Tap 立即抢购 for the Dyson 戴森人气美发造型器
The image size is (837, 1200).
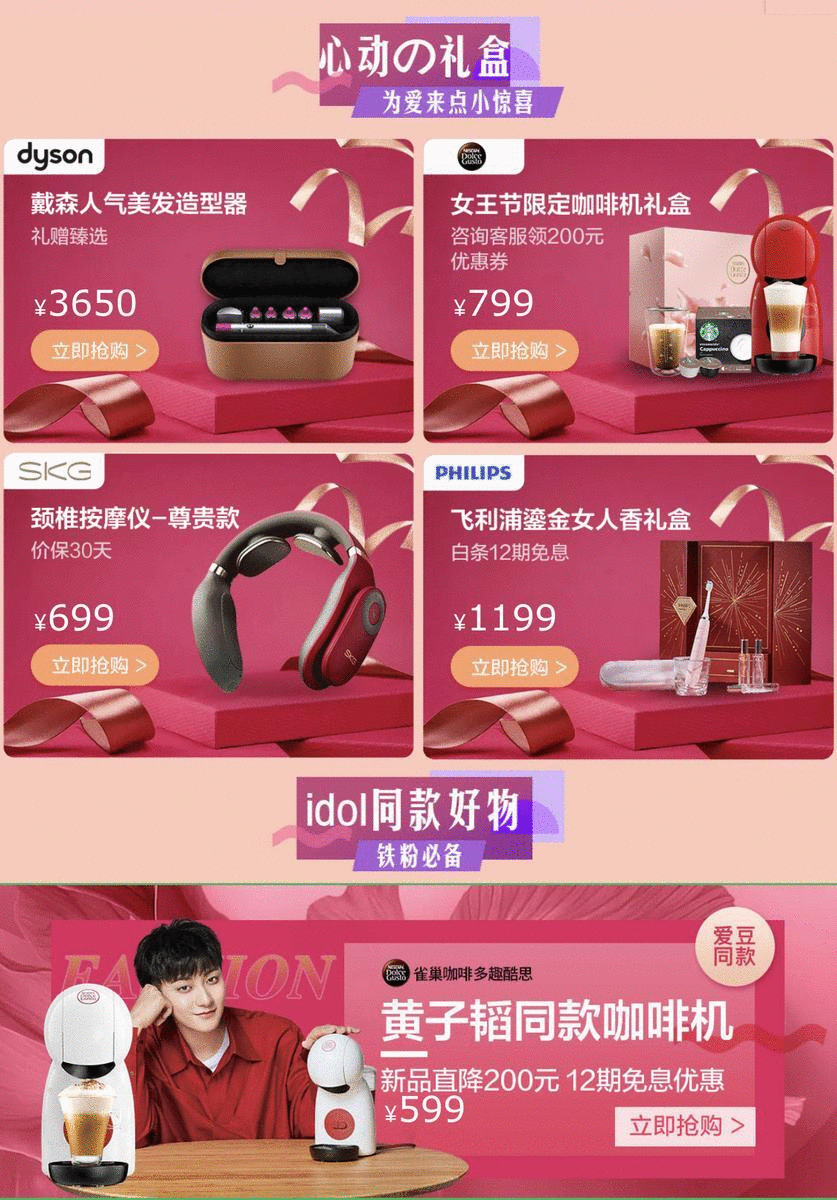tap(94, 350)
